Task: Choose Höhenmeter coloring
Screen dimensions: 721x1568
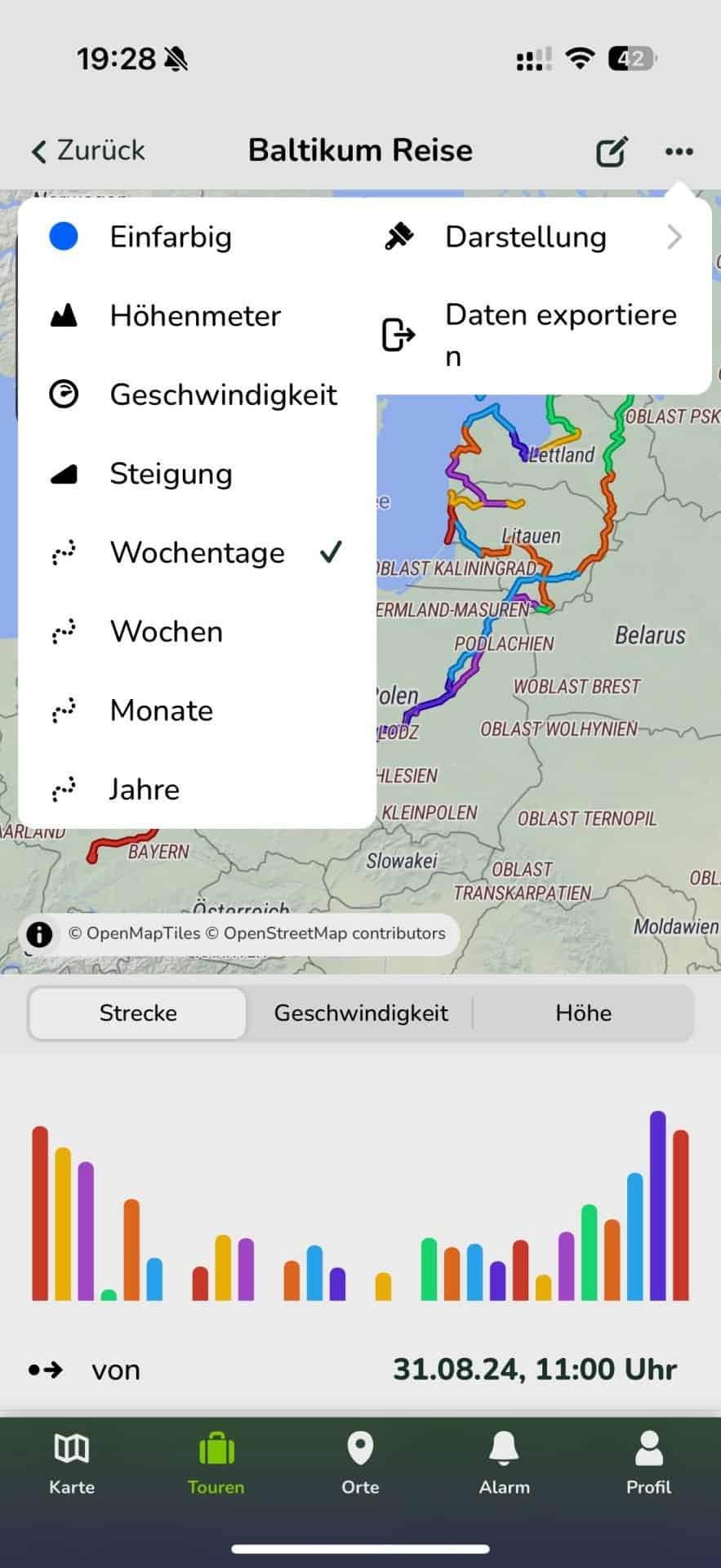Action: click(x=196, y=316)
